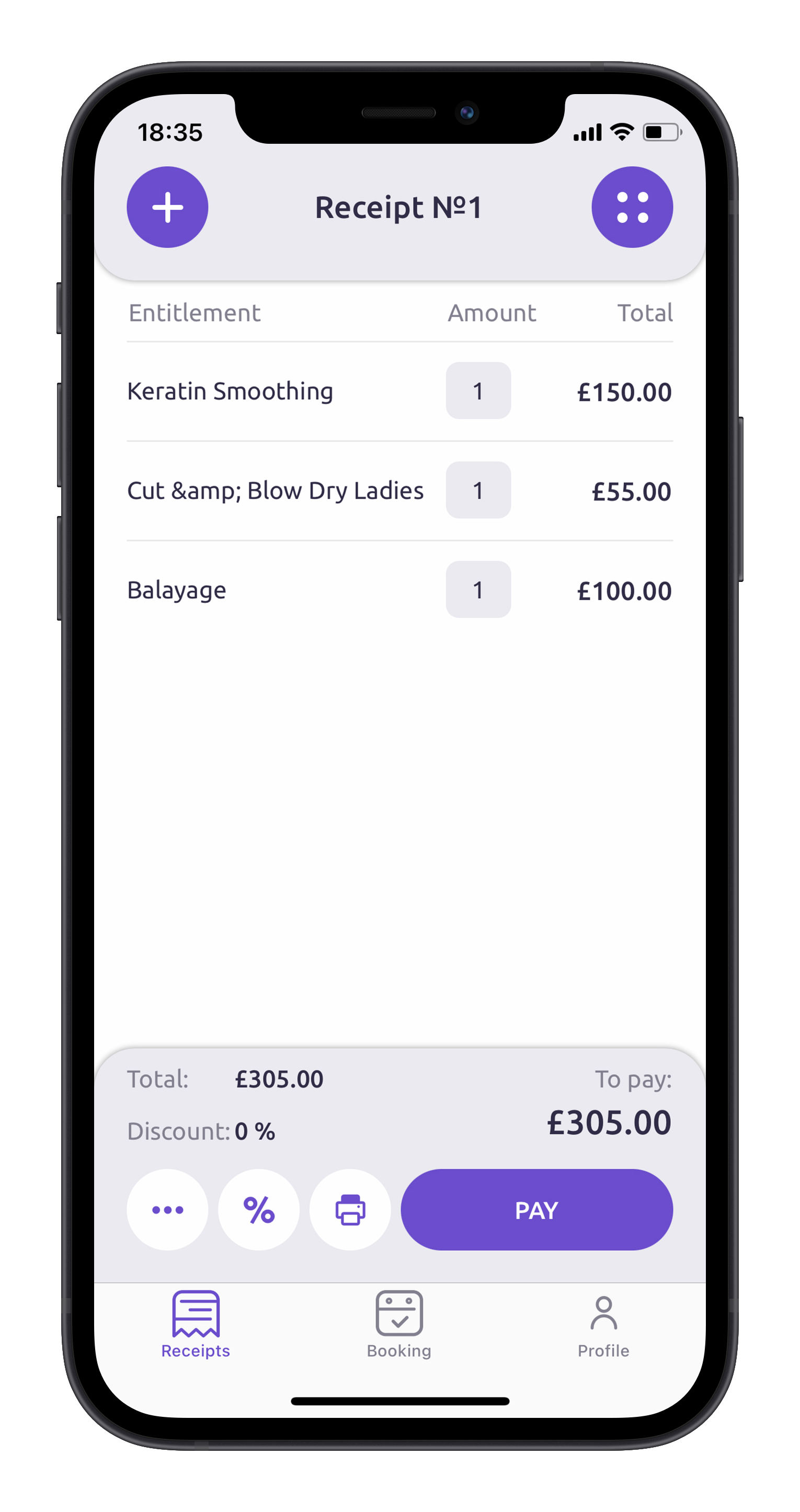The width and height of the screenshot is (800, 1512).
Task: Switch to the Booking tab
Action: click(399, 1325)
